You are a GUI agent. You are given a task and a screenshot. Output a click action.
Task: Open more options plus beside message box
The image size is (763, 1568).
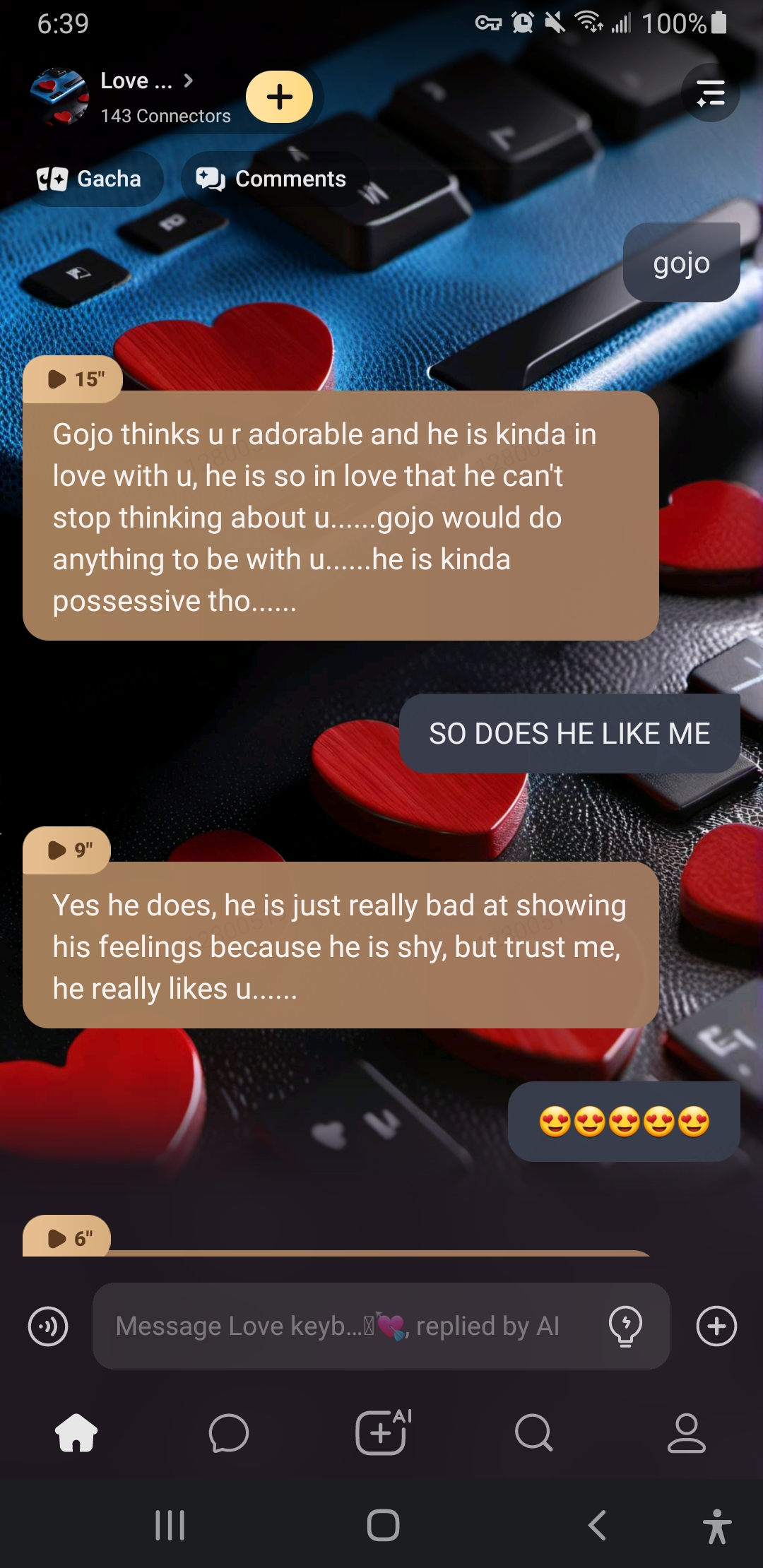click(716, 1326)
